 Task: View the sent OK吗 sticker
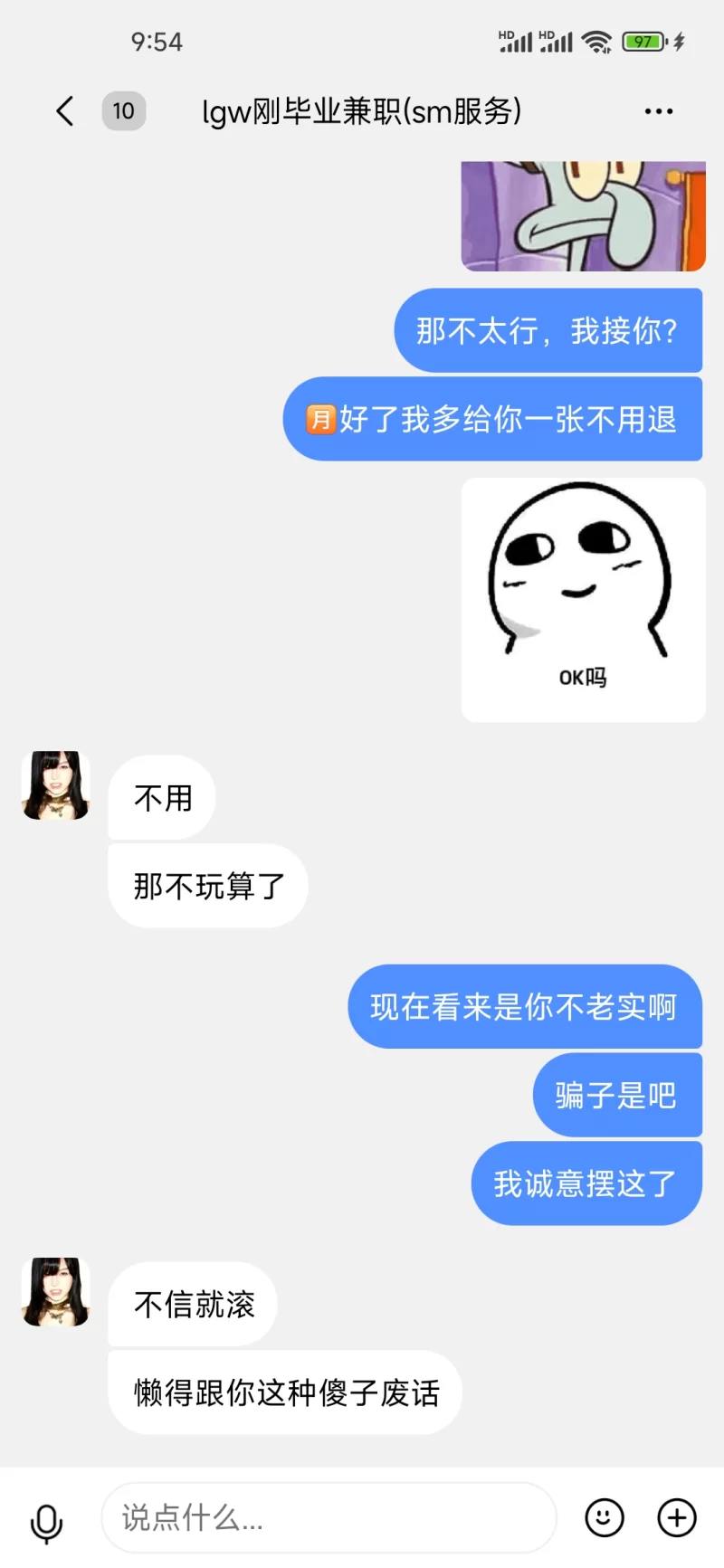pyautogui.click(x=583, y=599)
